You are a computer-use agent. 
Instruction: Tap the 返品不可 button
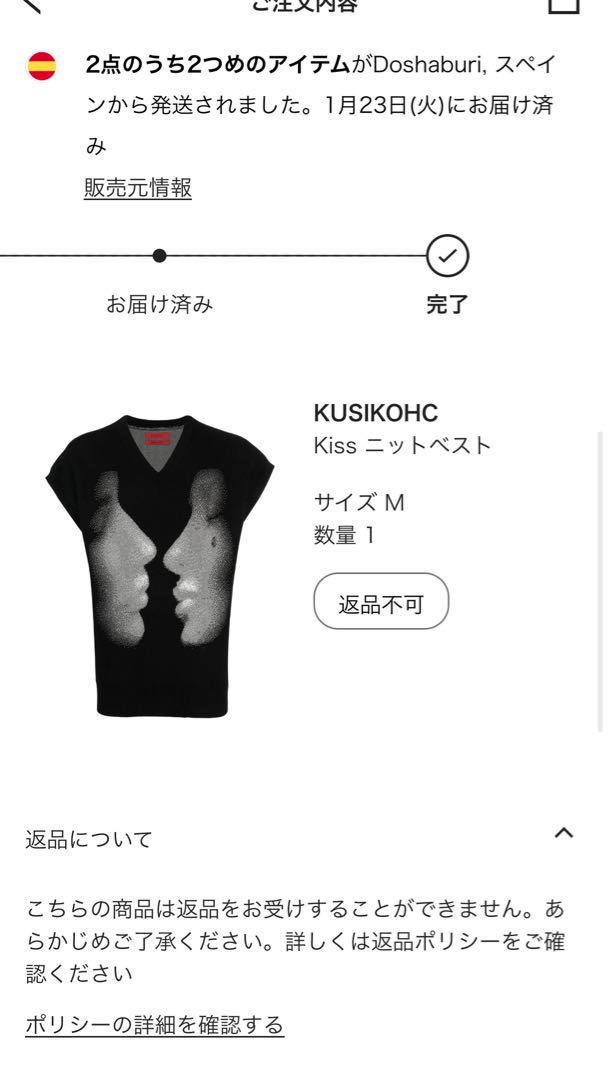point(381,601)
